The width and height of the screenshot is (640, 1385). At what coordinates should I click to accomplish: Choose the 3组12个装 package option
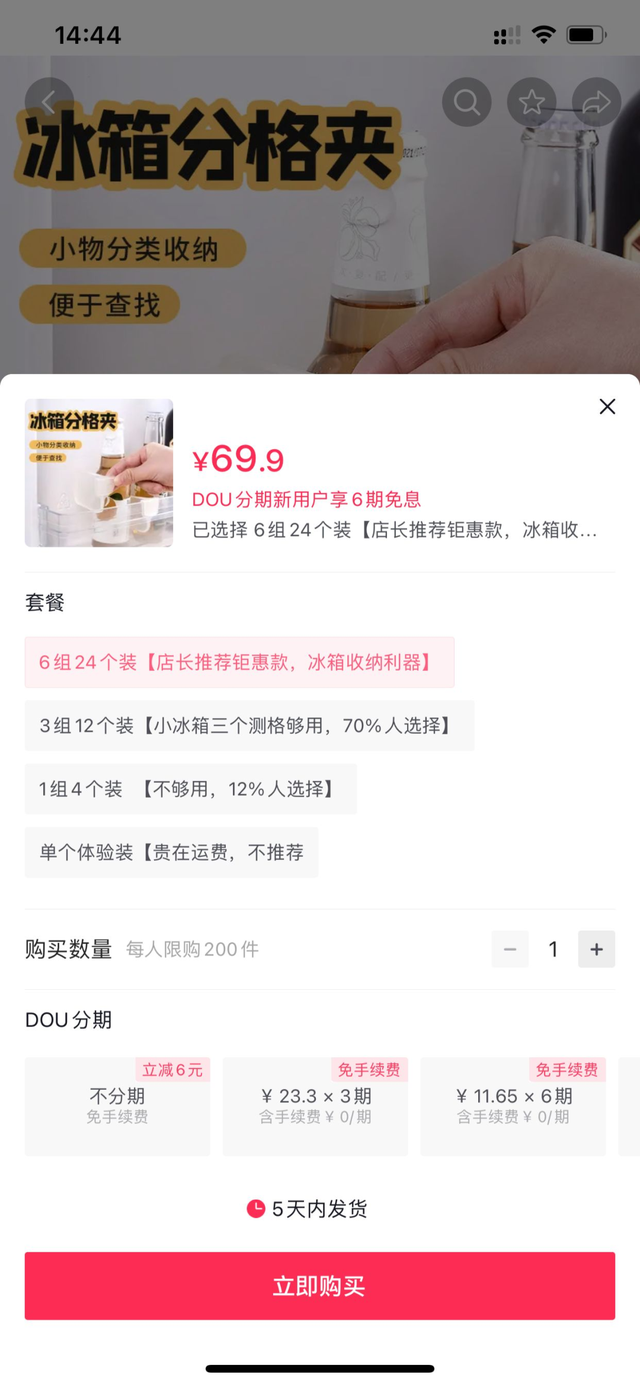tap(249, 725)
